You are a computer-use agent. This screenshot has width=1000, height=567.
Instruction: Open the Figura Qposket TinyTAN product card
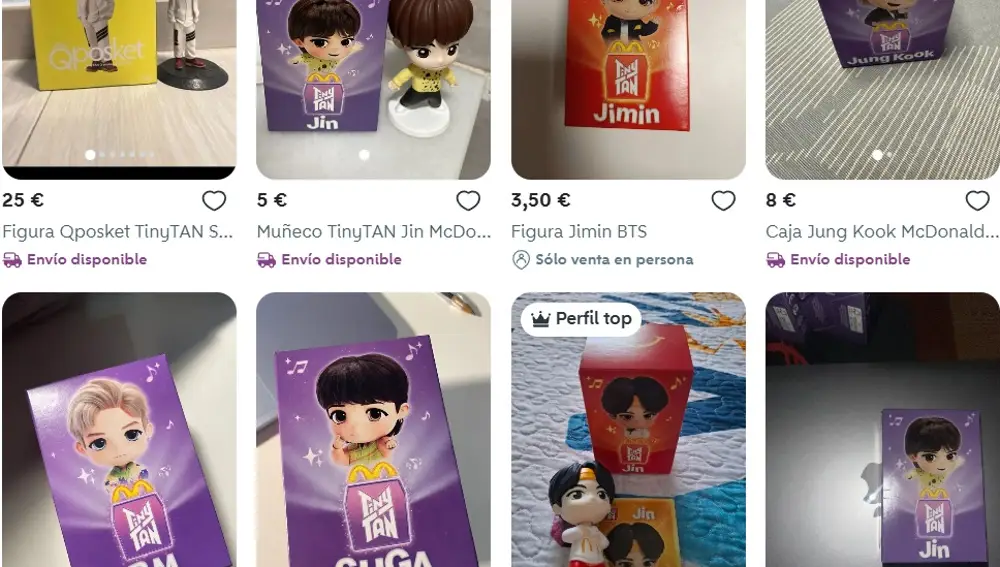pos(118,231)
